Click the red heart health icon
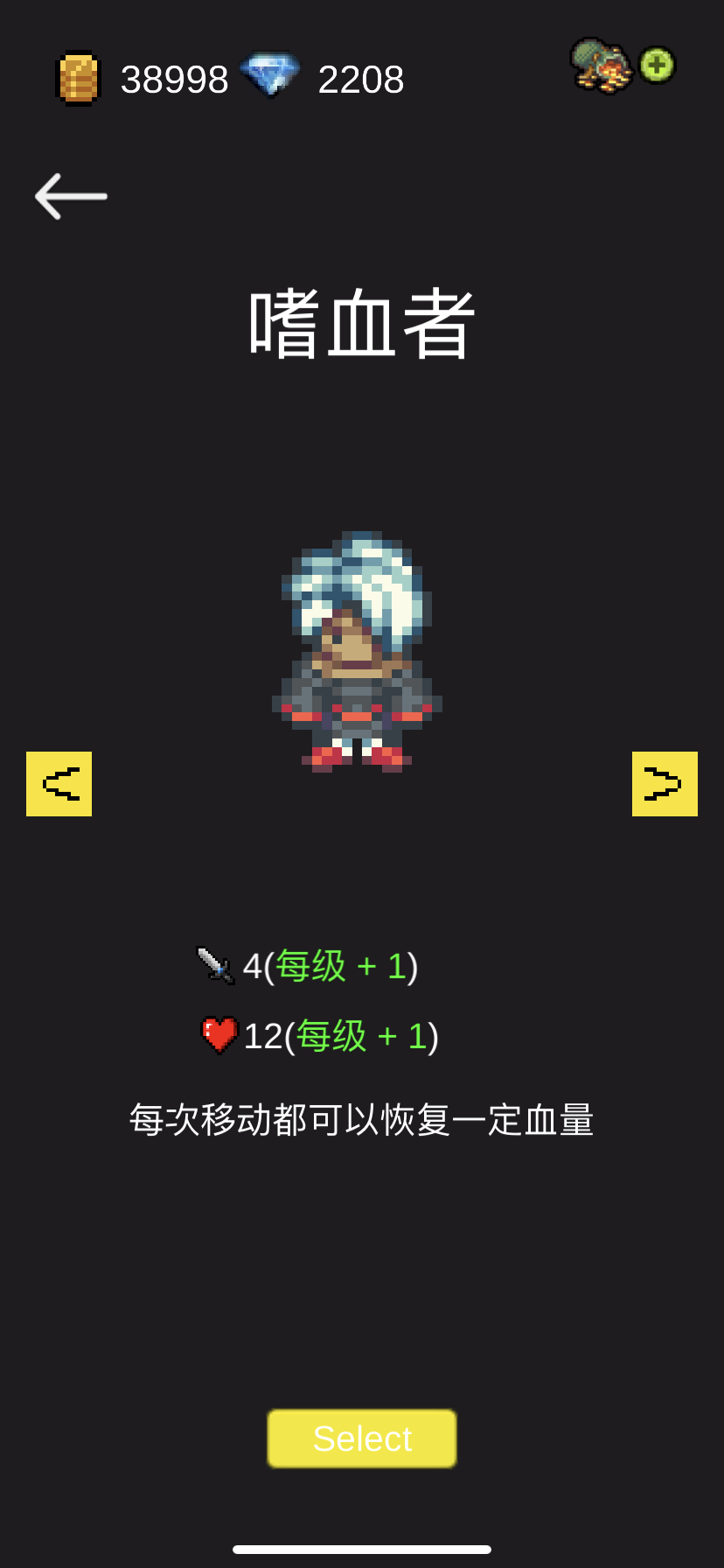 point(218,1034)
